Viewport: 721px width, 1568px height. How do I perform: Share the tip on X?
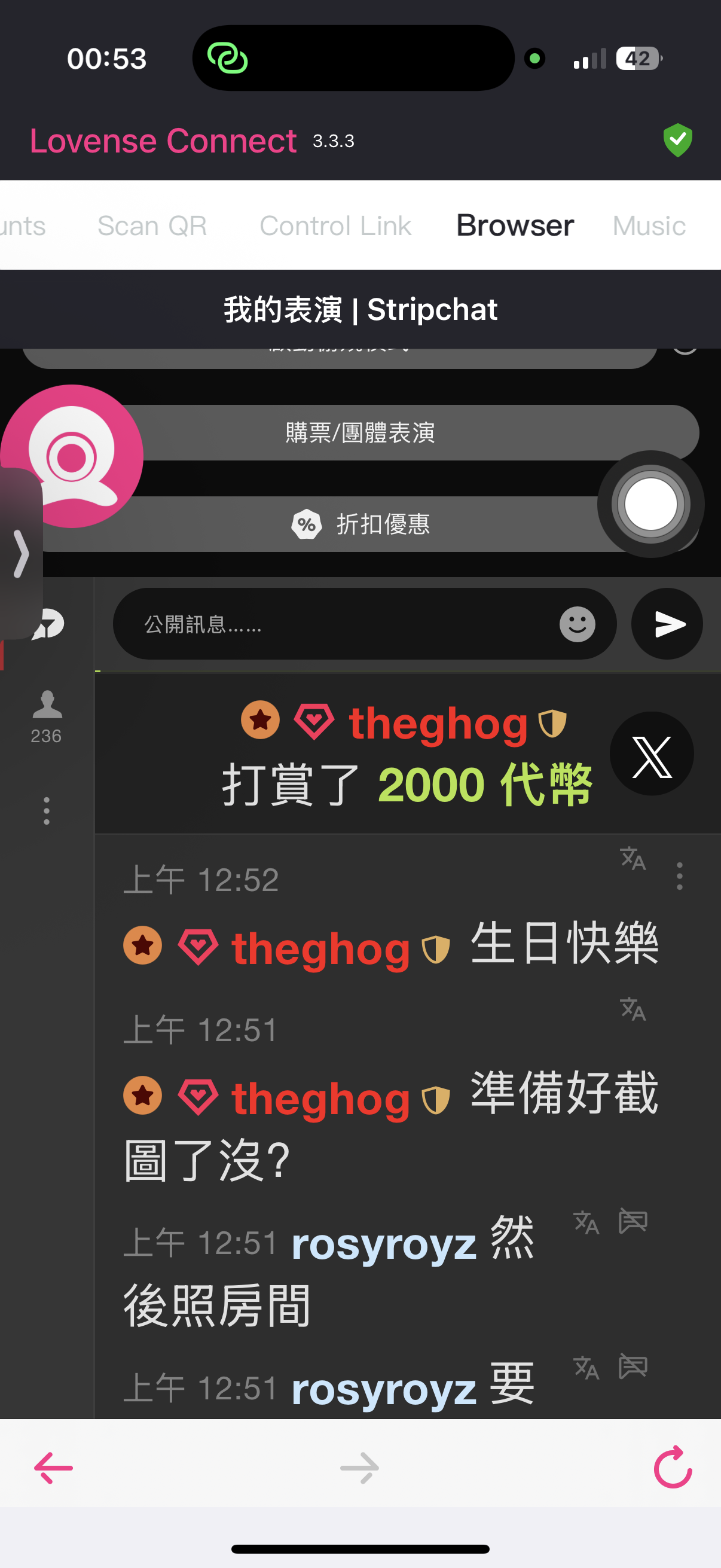click(x=652, y=754)
